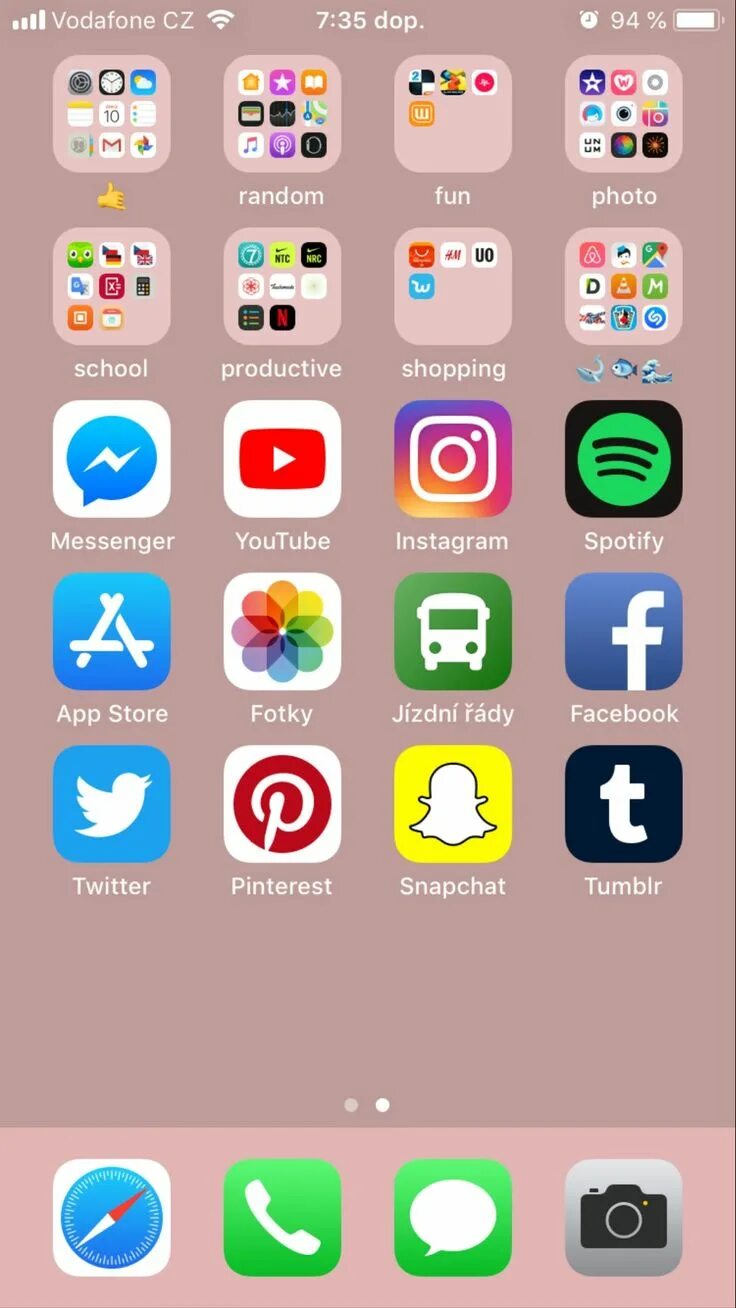Open the random folder
736x1308 pixels.
pos(282,114)
